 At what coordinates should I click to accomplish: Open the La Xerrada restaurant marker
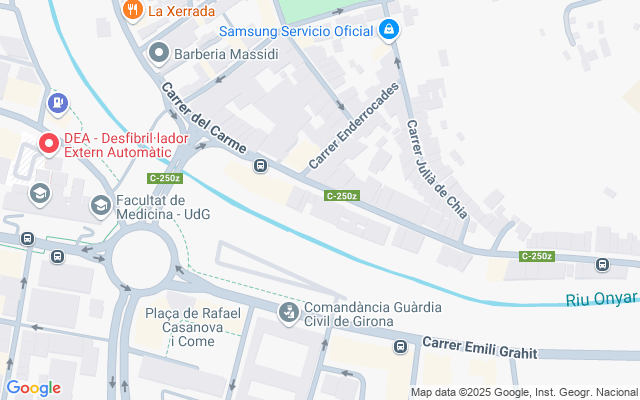coord(132,11)
